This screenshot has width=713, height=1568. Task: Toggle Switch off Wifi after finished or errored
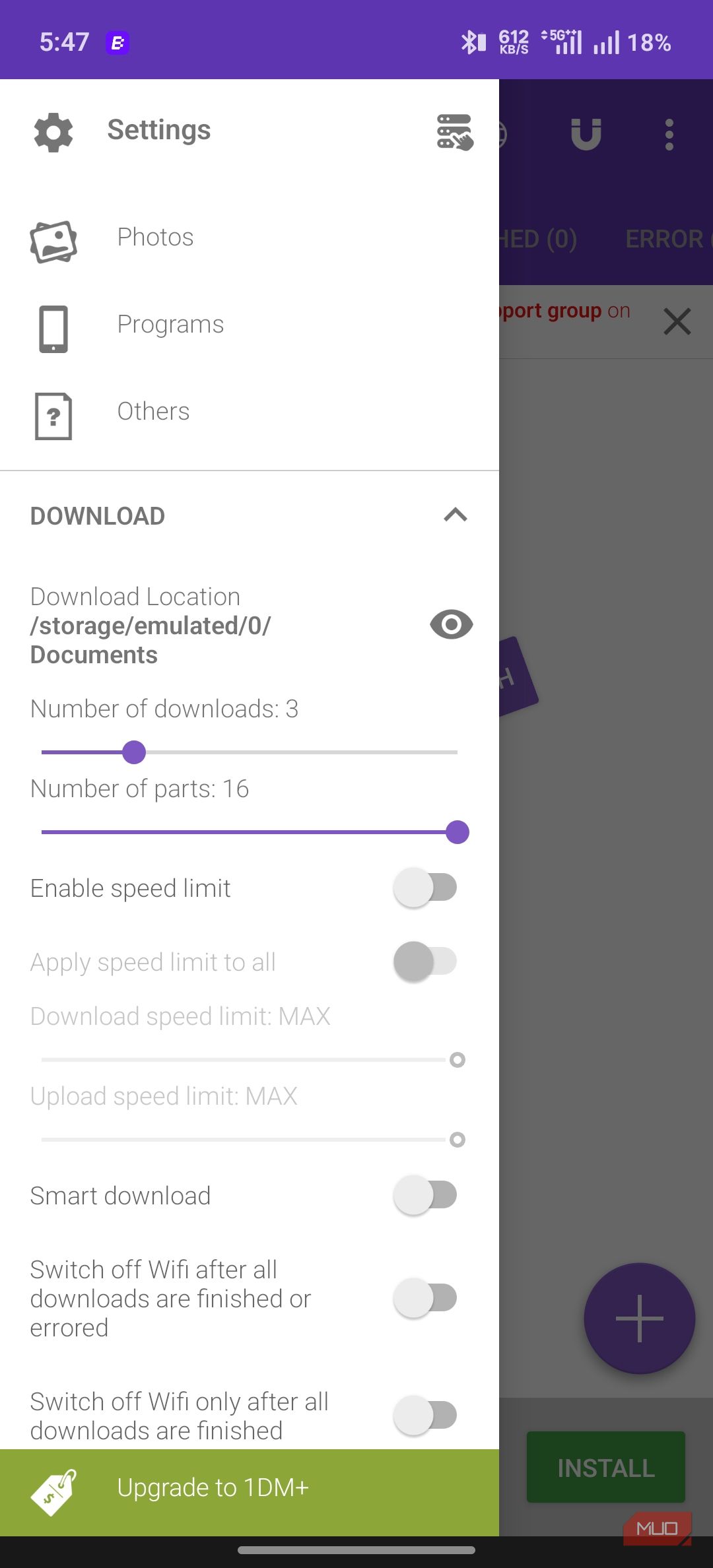coord(426,1298)
